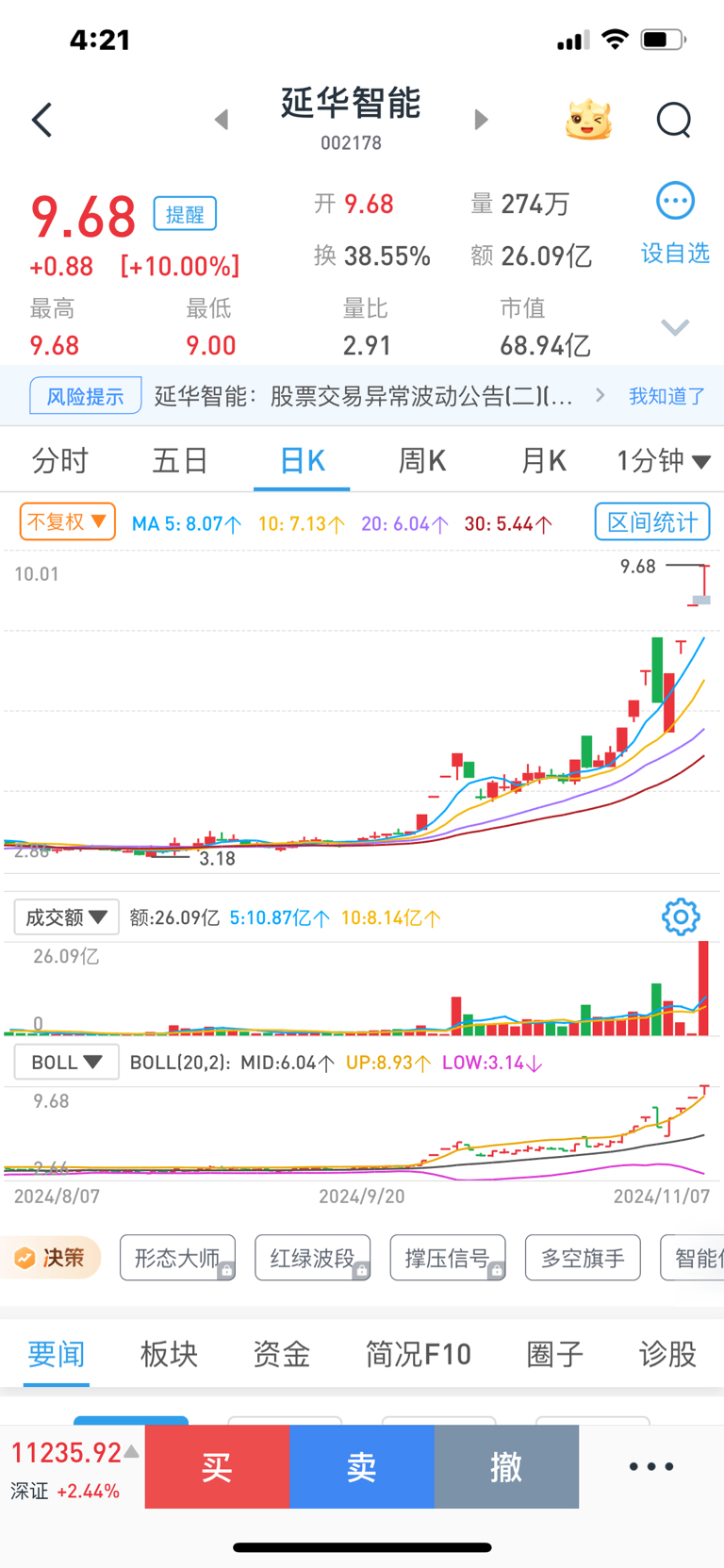The width and height of the screenshot is (724, 1568).
Task: Navigate to next stock with right arrow
Action: [x=481, y=120]
